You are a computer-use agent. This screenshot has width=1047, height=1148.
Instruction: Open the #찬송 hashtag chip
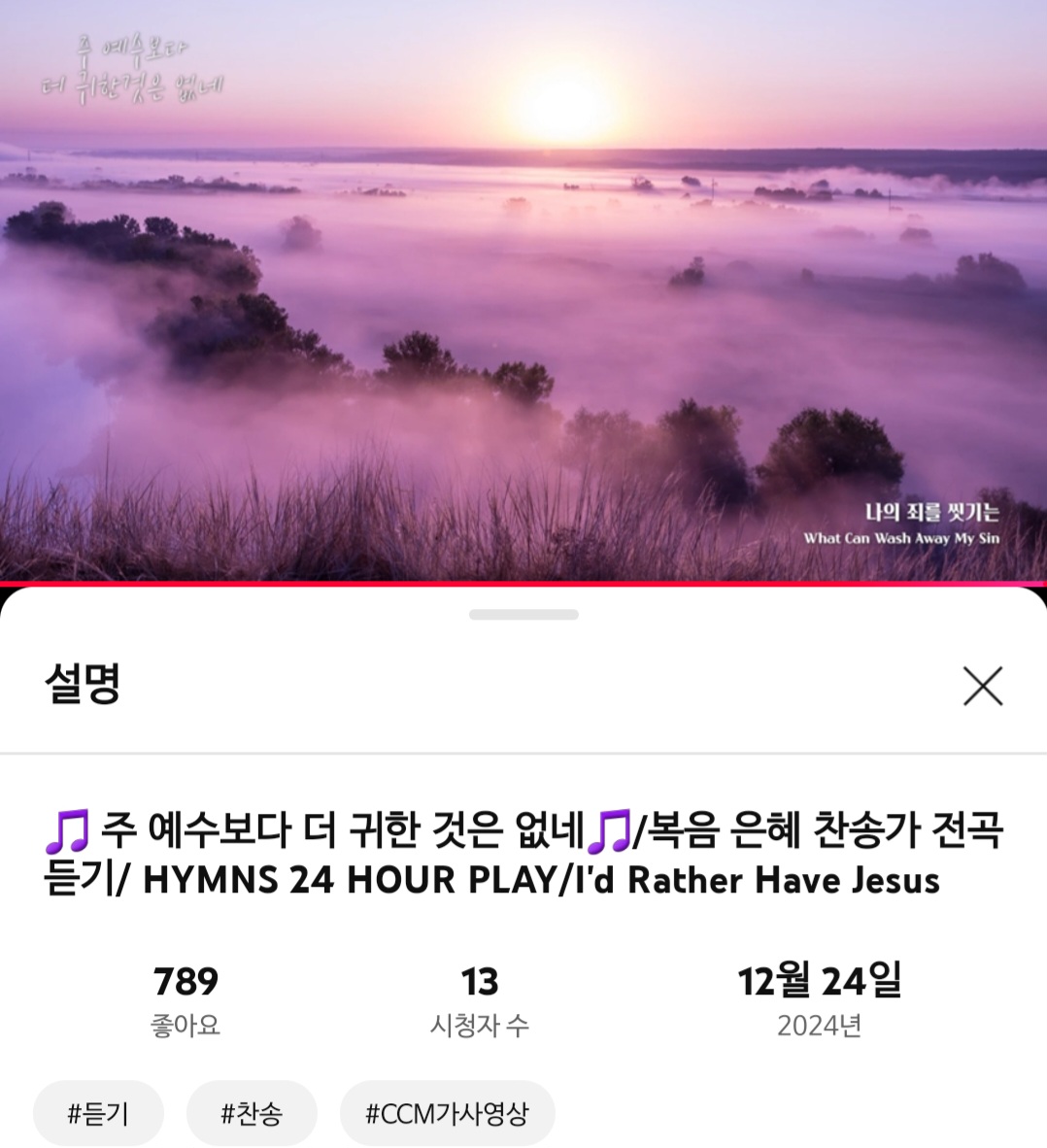click(252, 1113)
